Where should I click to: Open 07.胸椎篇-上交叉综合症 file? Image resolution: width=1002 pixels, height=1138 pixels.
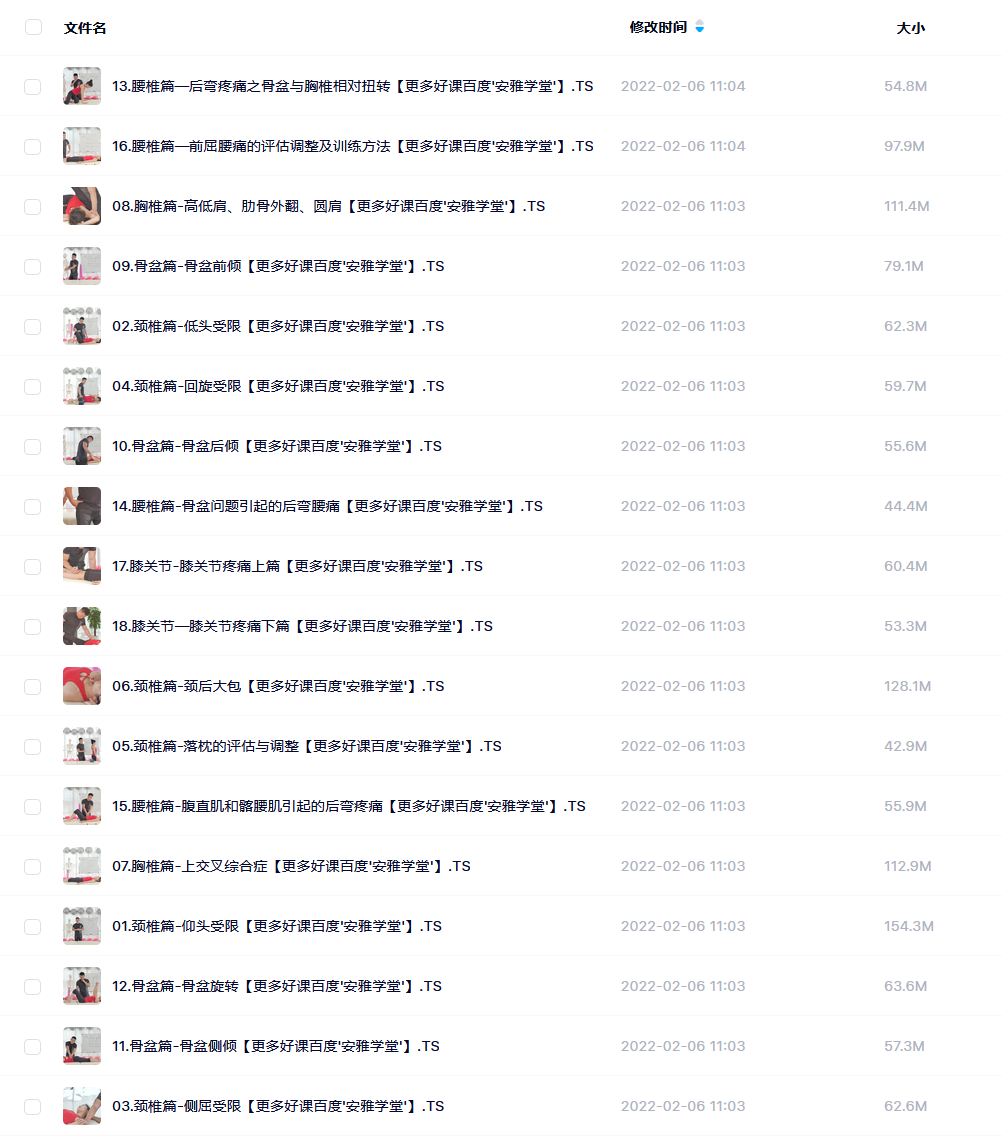pyautogui.click(x=290, y=866)
